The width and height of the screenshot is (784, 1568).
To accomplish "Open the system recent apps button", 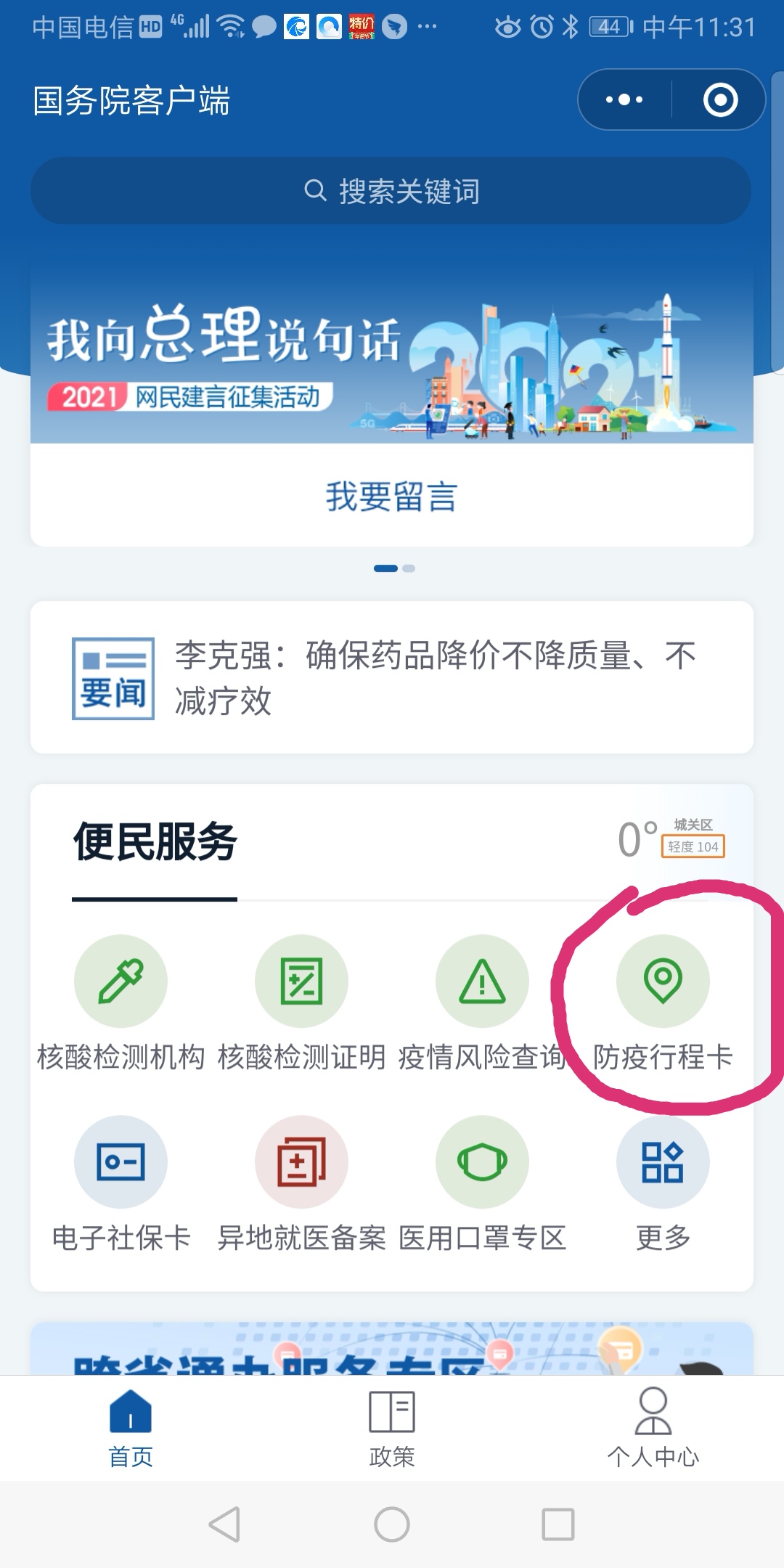I will (x=558, y=1524).
